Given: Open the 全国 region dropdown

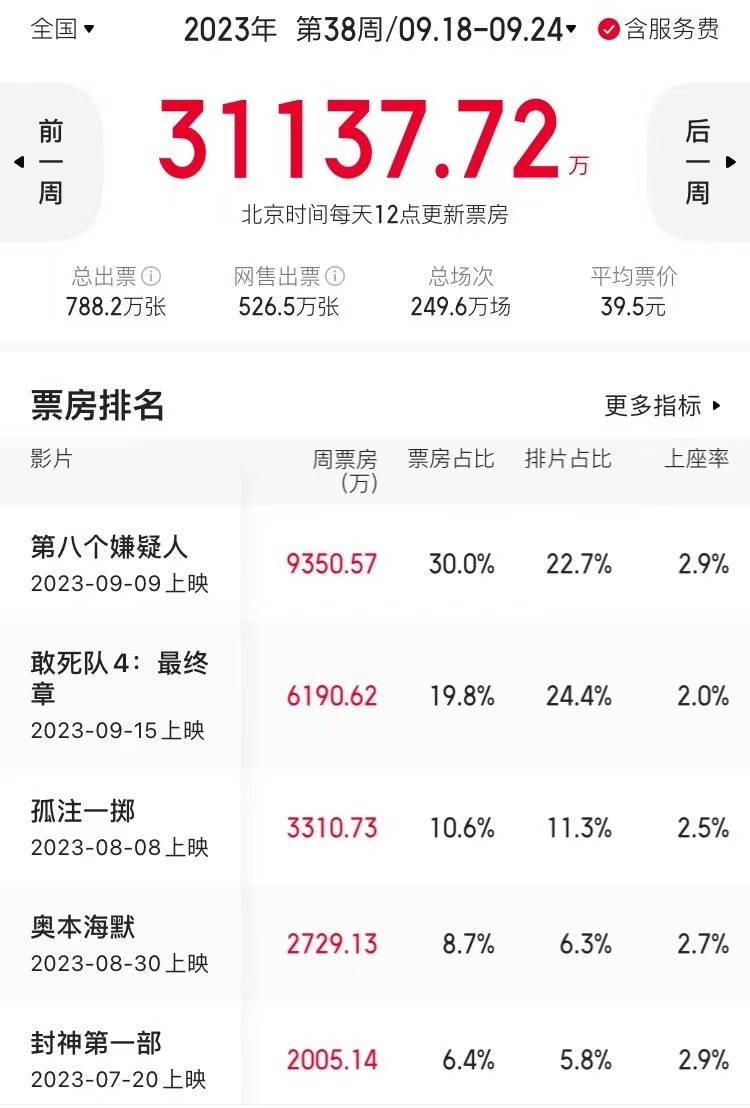Looking at the screenshot, I should pos(62,29).
